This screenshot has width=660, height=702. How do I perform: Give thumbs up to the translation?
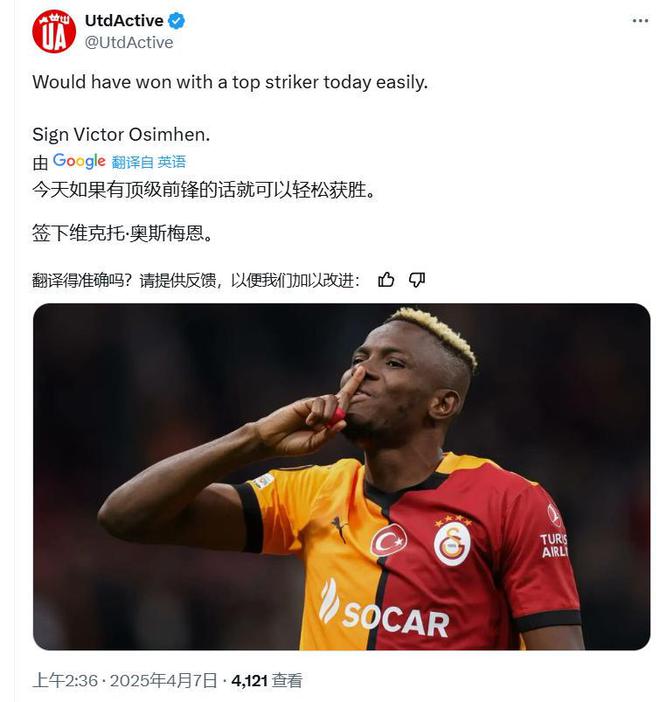[386, 280]
